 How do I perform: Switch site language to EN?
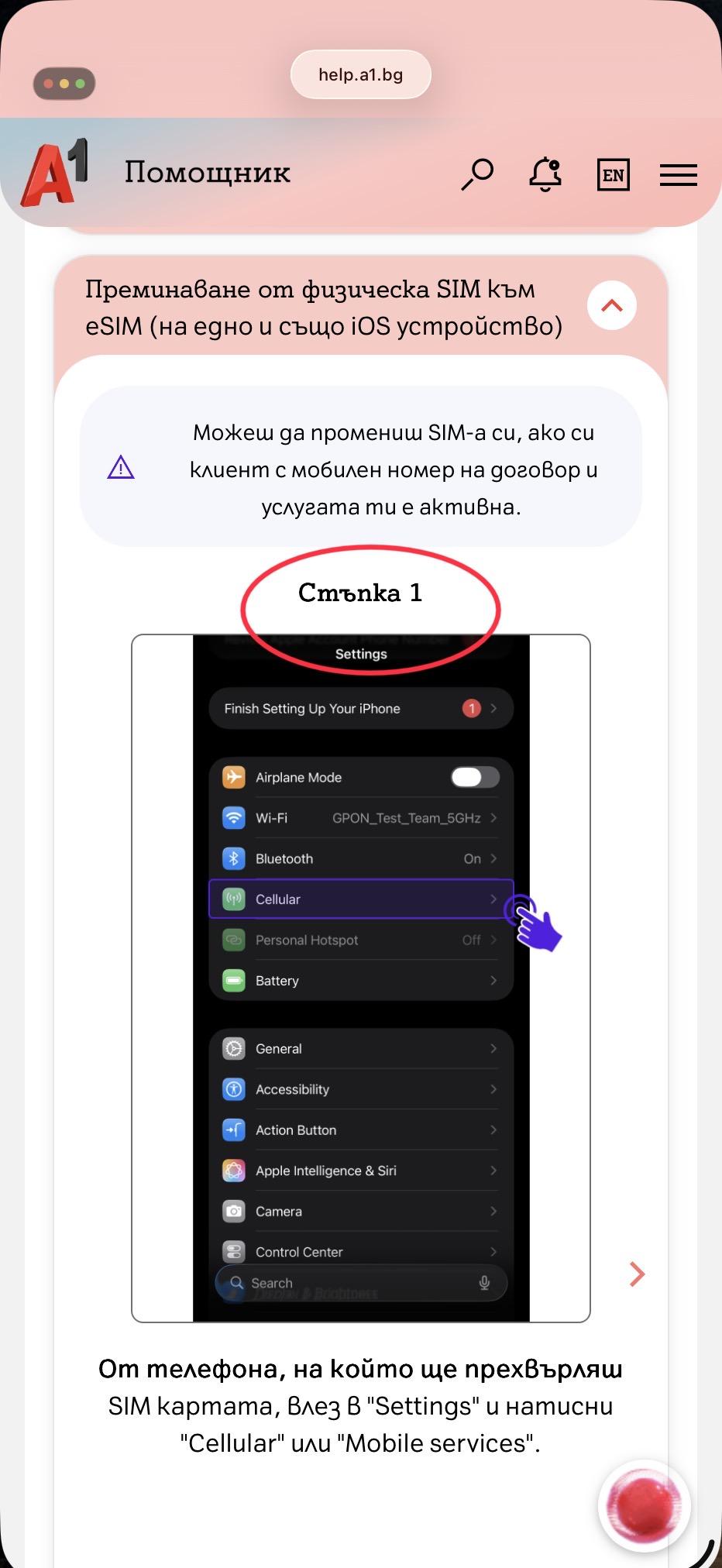click(613, 174)
